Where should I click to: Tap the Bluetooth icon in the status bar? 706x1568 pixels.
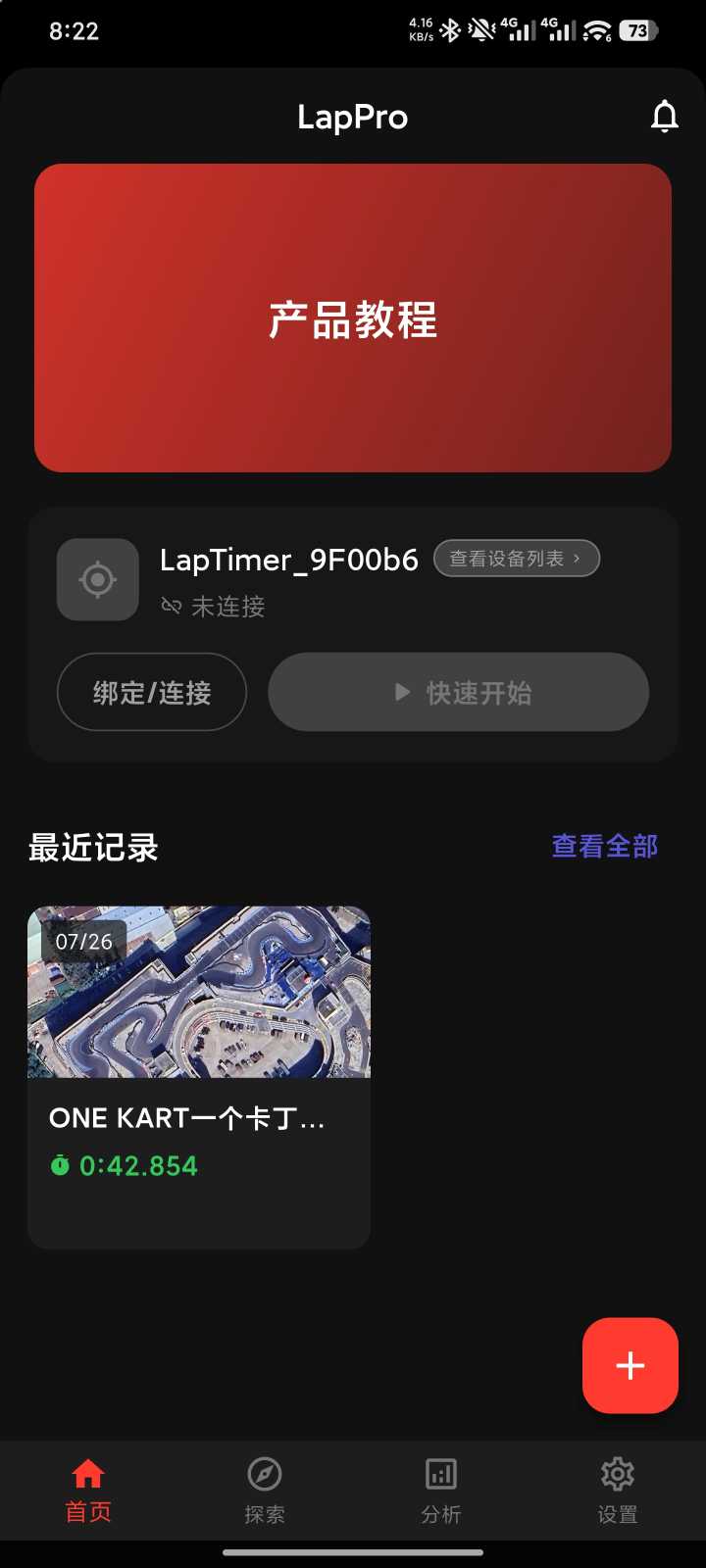(x=448, y=30)
